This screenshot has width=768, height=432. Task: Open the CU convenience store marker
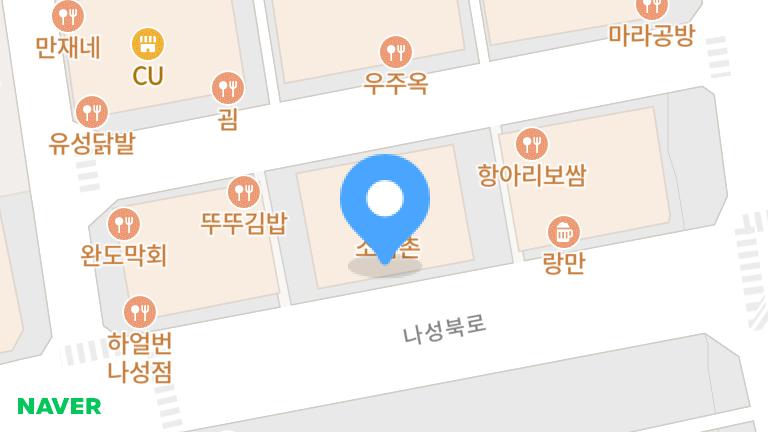click(x=148, y=45)
